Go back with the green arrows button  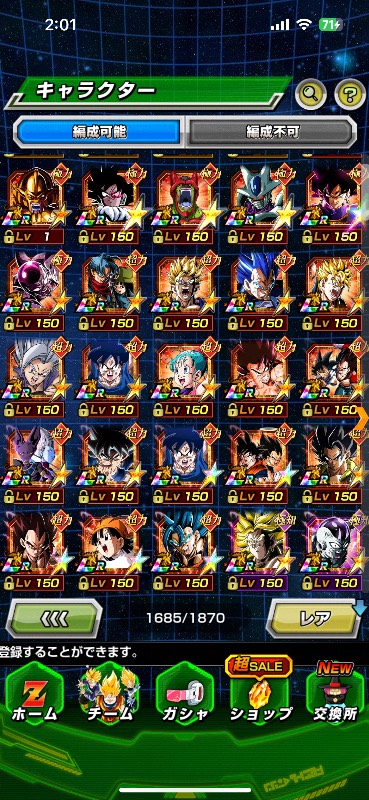point(54,618)
